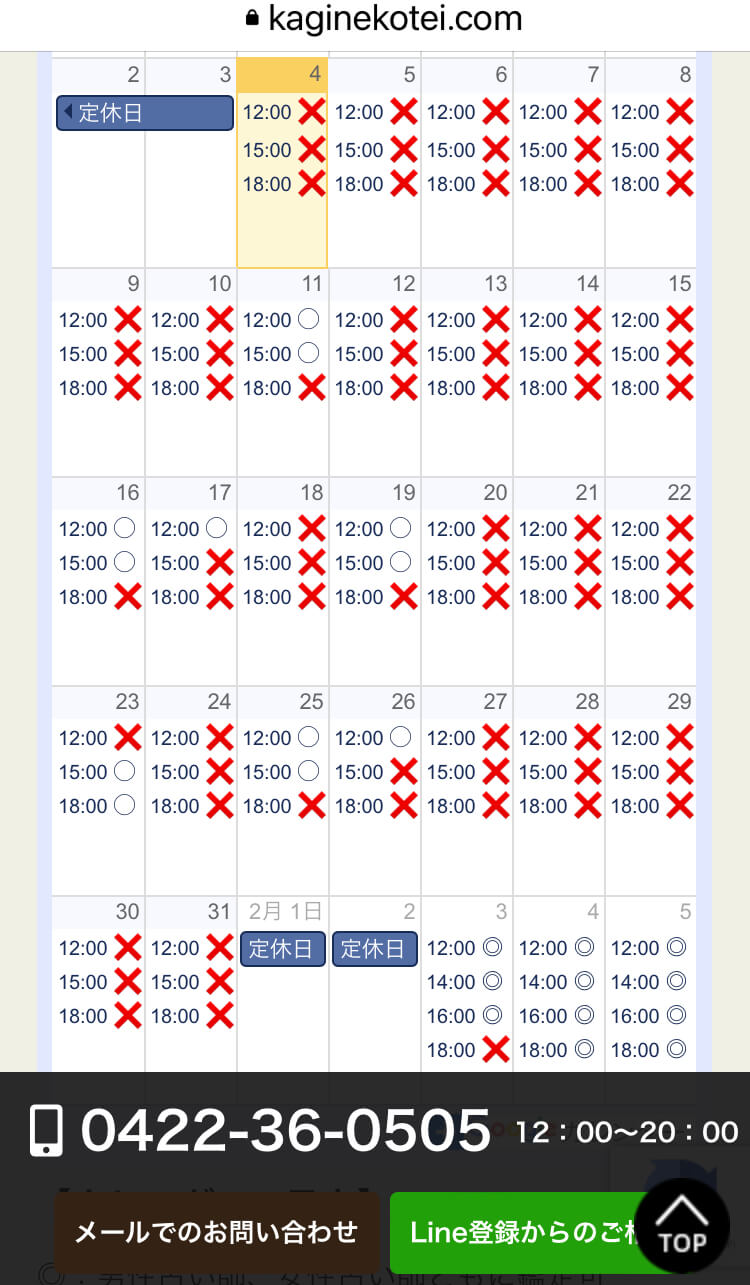Image resolution: width=750 pixels, height=1285 pixels.
Task: Book the 18:00 slot on the 23rd
Action: 98,806
